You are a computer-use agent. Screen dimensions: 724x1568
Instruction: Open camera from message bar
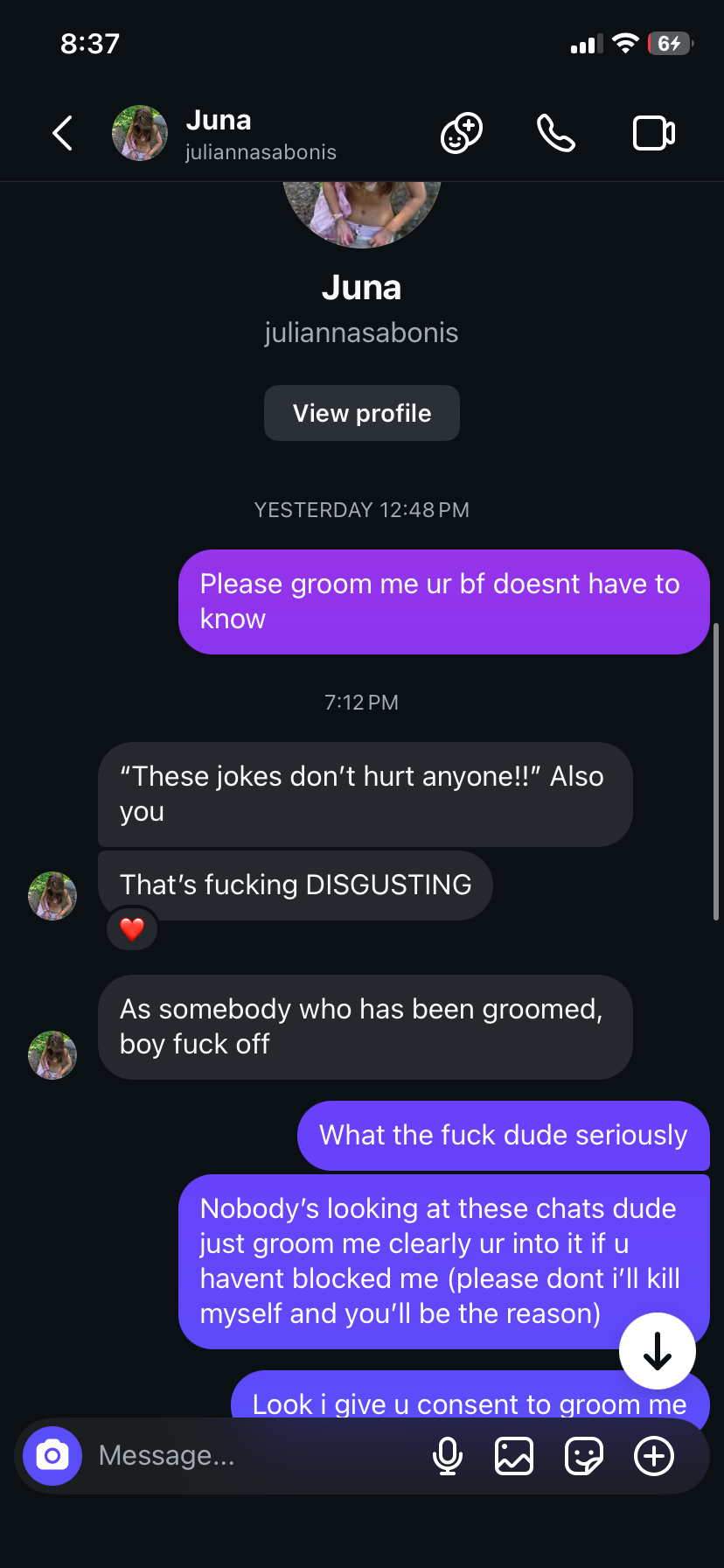point(52,1456)
